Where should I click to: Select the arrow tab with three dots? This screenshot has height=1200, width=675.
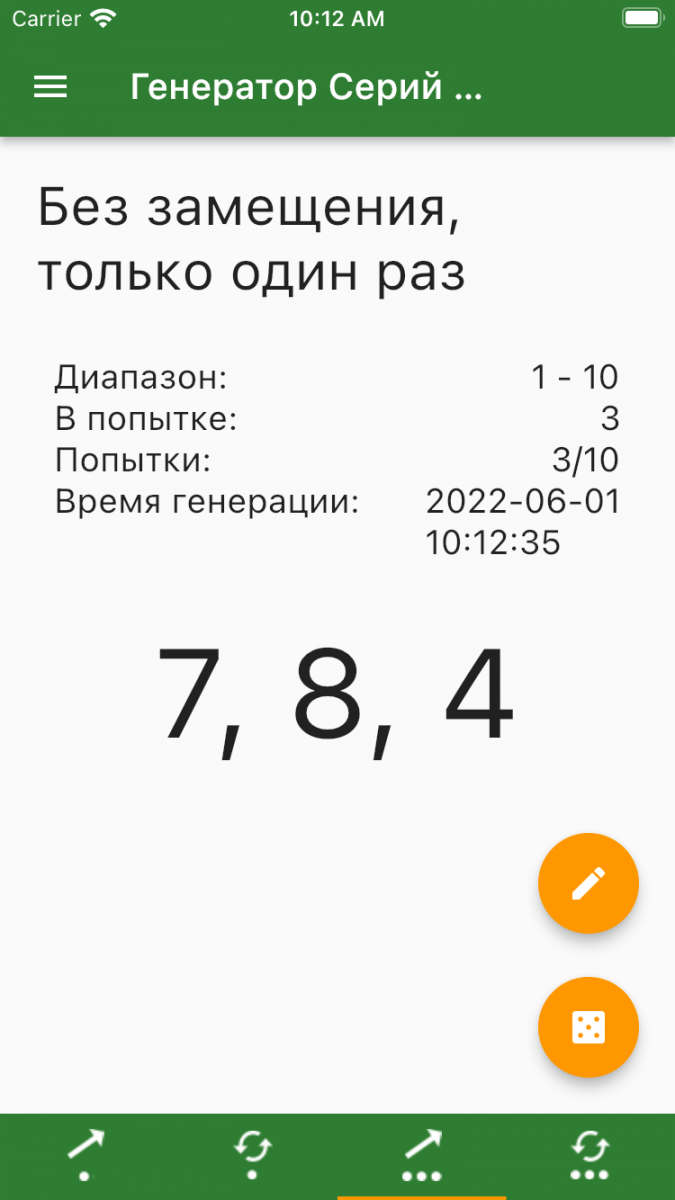tap(421, 1156)
